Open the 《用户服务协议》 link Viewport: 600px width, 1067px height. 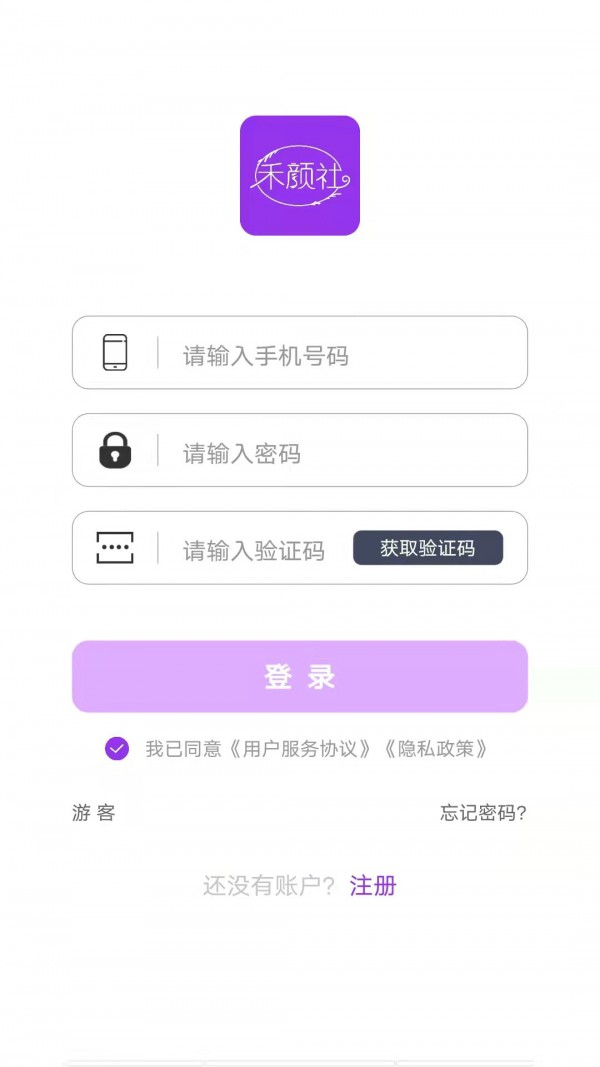tap(299, 748)
